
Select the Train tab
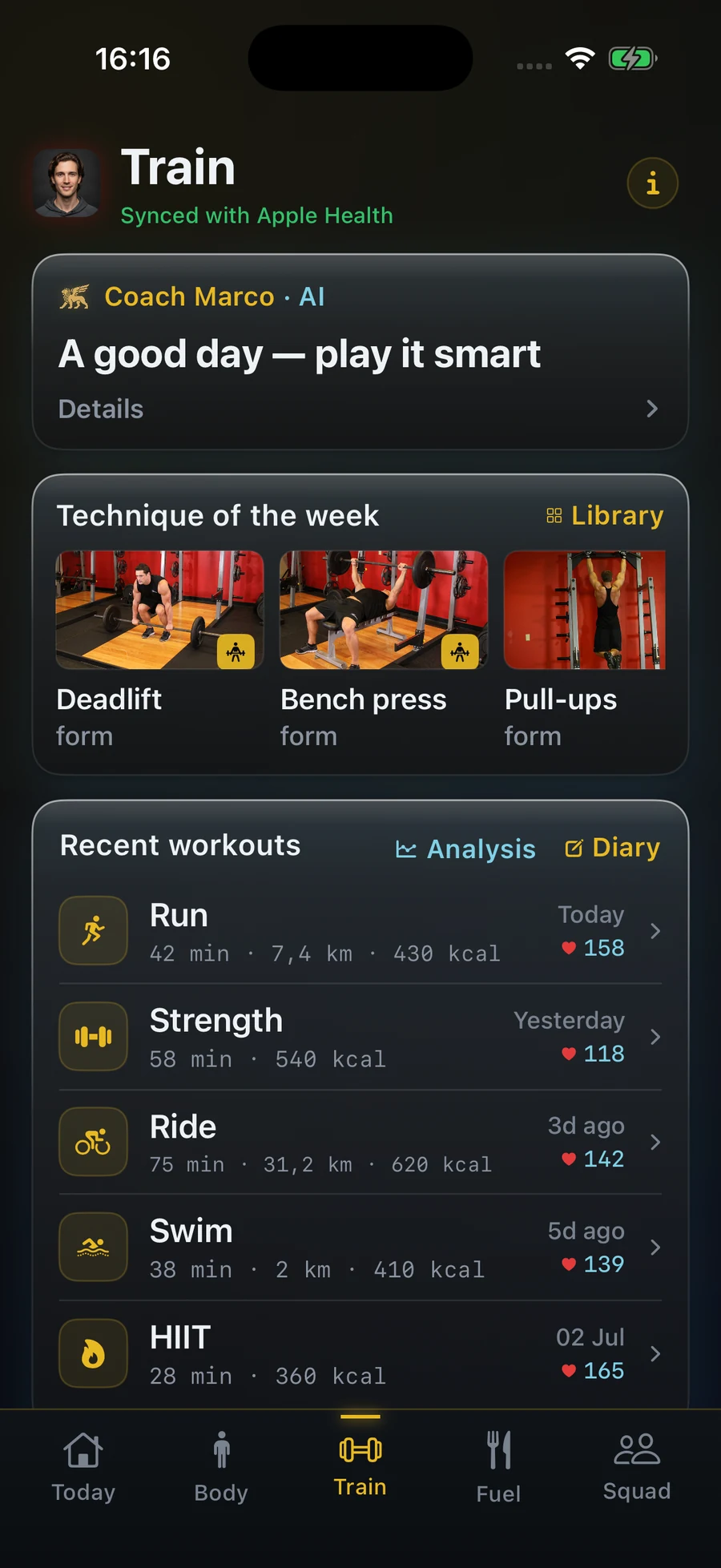tap(360, 1465)
